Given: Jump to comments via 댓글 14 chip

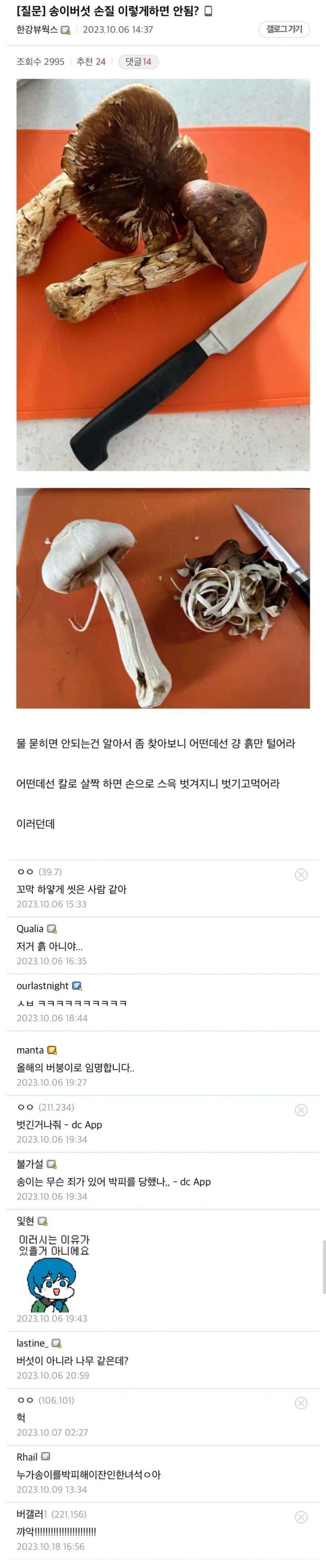Looking at the screenshot, I should (138, 61).
